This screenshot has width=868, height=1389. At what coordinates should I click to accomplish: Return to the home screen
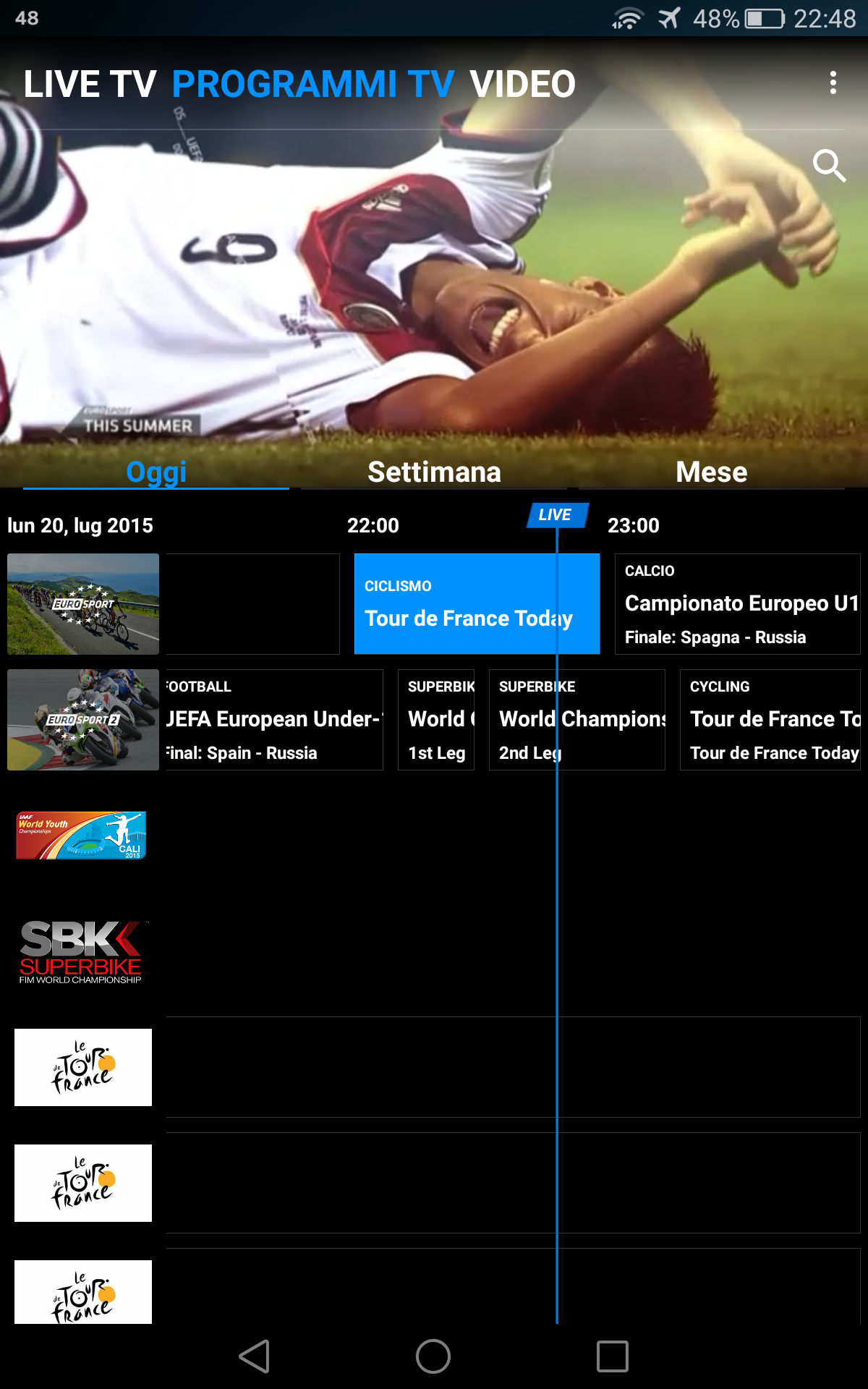(433, 1356)
